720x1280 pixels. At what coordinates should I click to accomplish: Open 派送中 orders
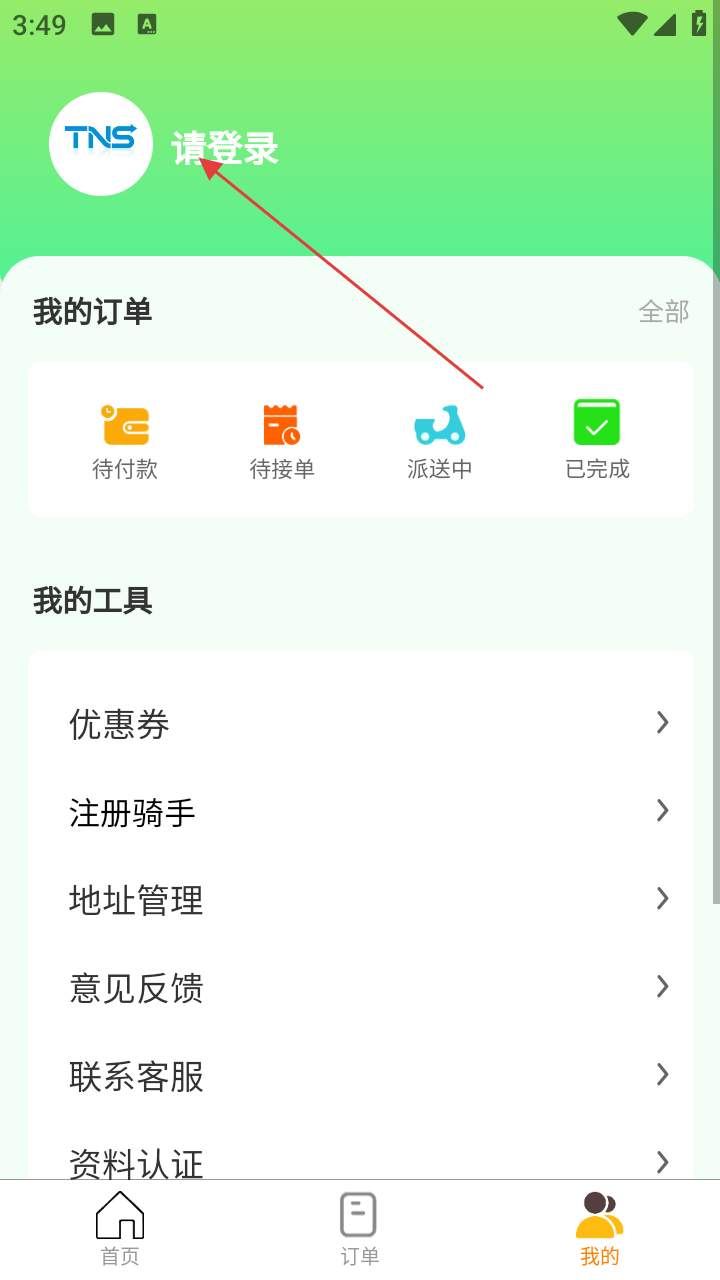point(440,440)
